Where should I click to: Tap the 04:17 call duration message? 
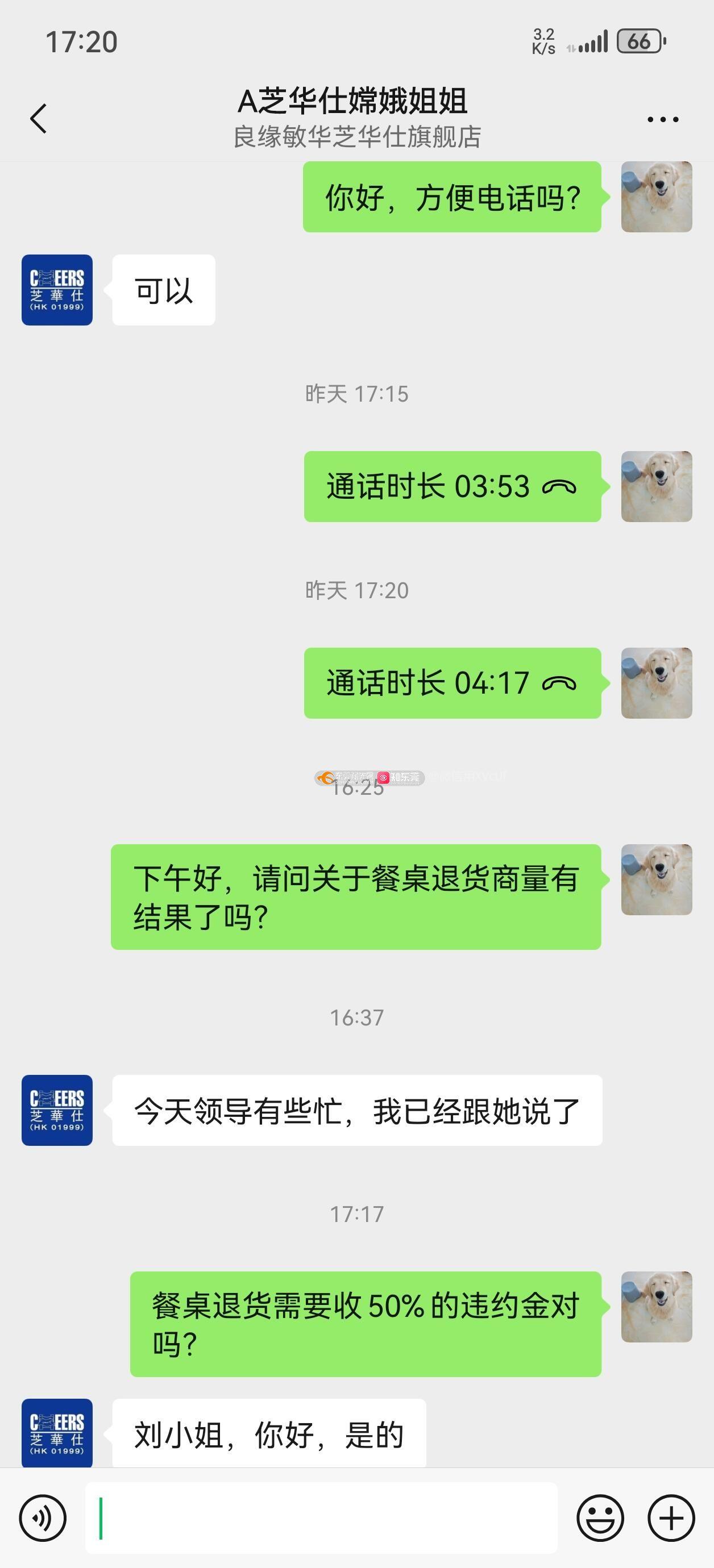coord(452,683)
